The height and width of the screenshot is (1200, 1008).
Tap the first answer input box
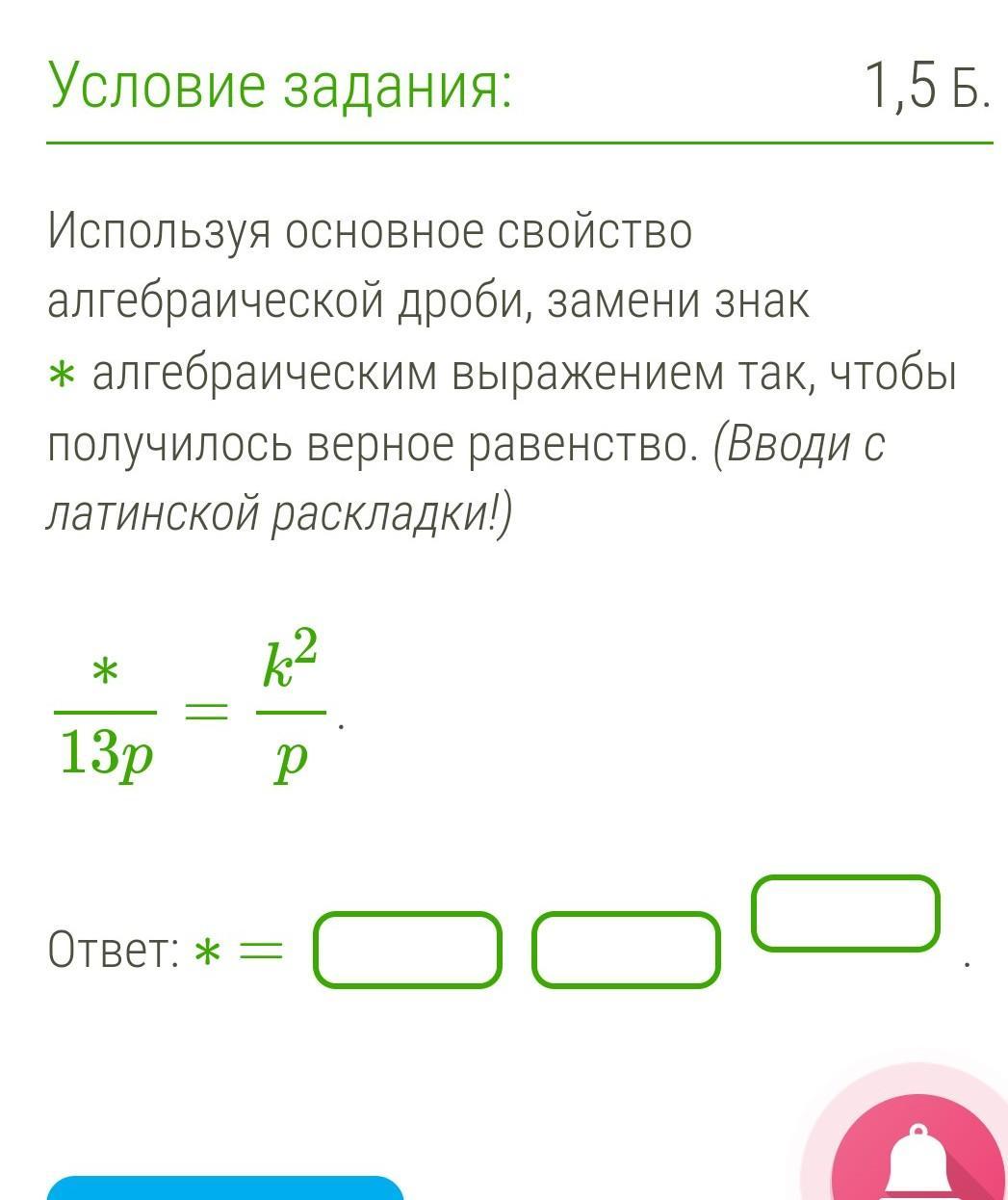coord(407,951)
